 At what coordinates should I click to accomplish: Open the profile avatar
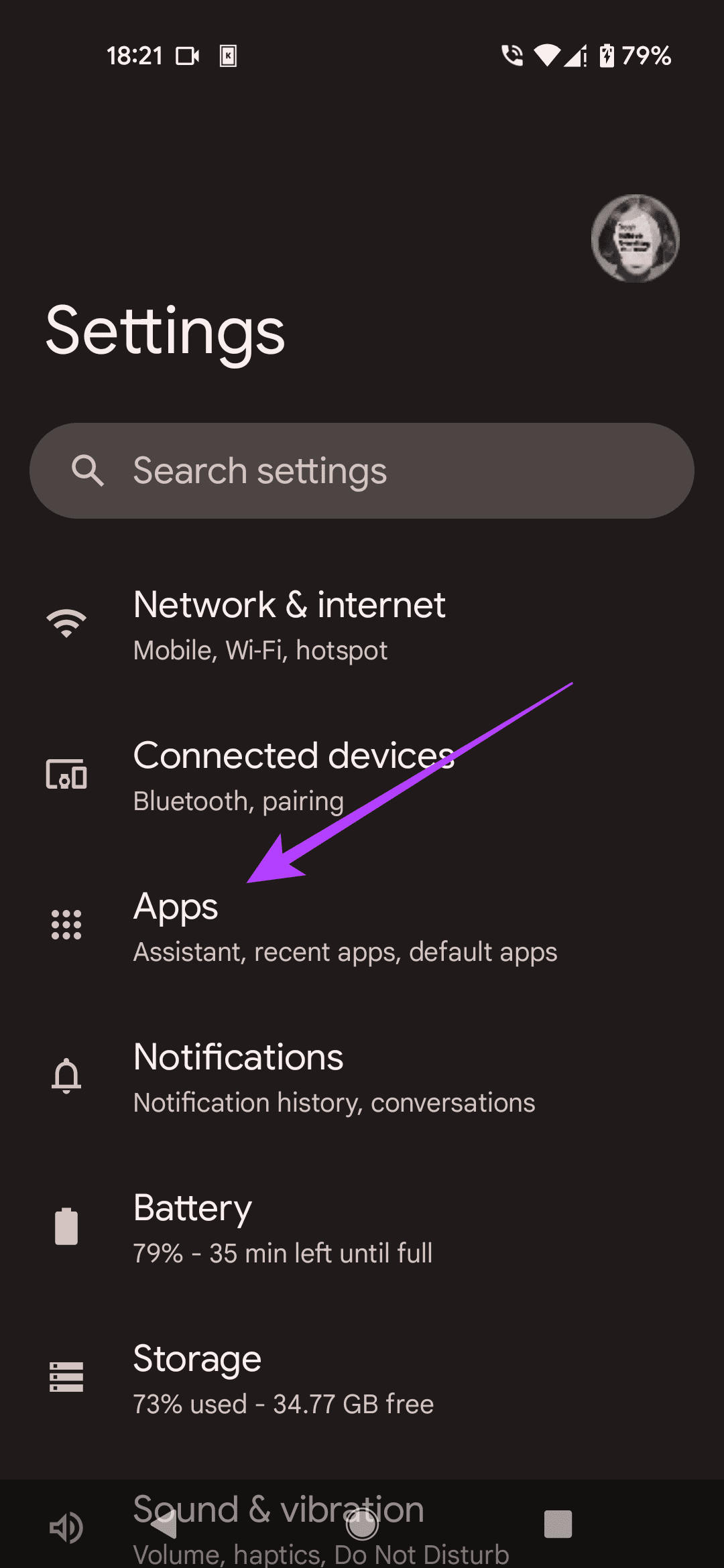coord(635,238)
